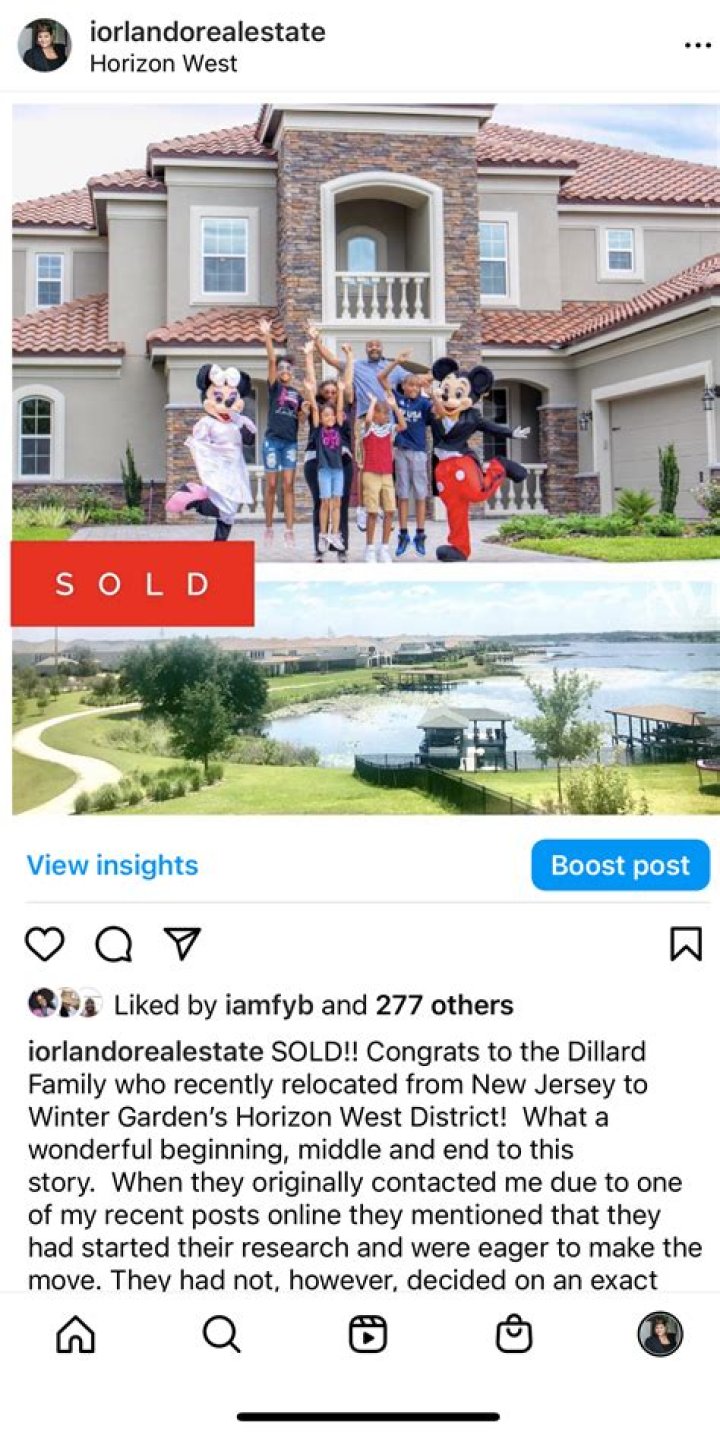This screenshot has width=720, height=1435.
Task: Open the Horizon West location link
Action: coord(164,64)
